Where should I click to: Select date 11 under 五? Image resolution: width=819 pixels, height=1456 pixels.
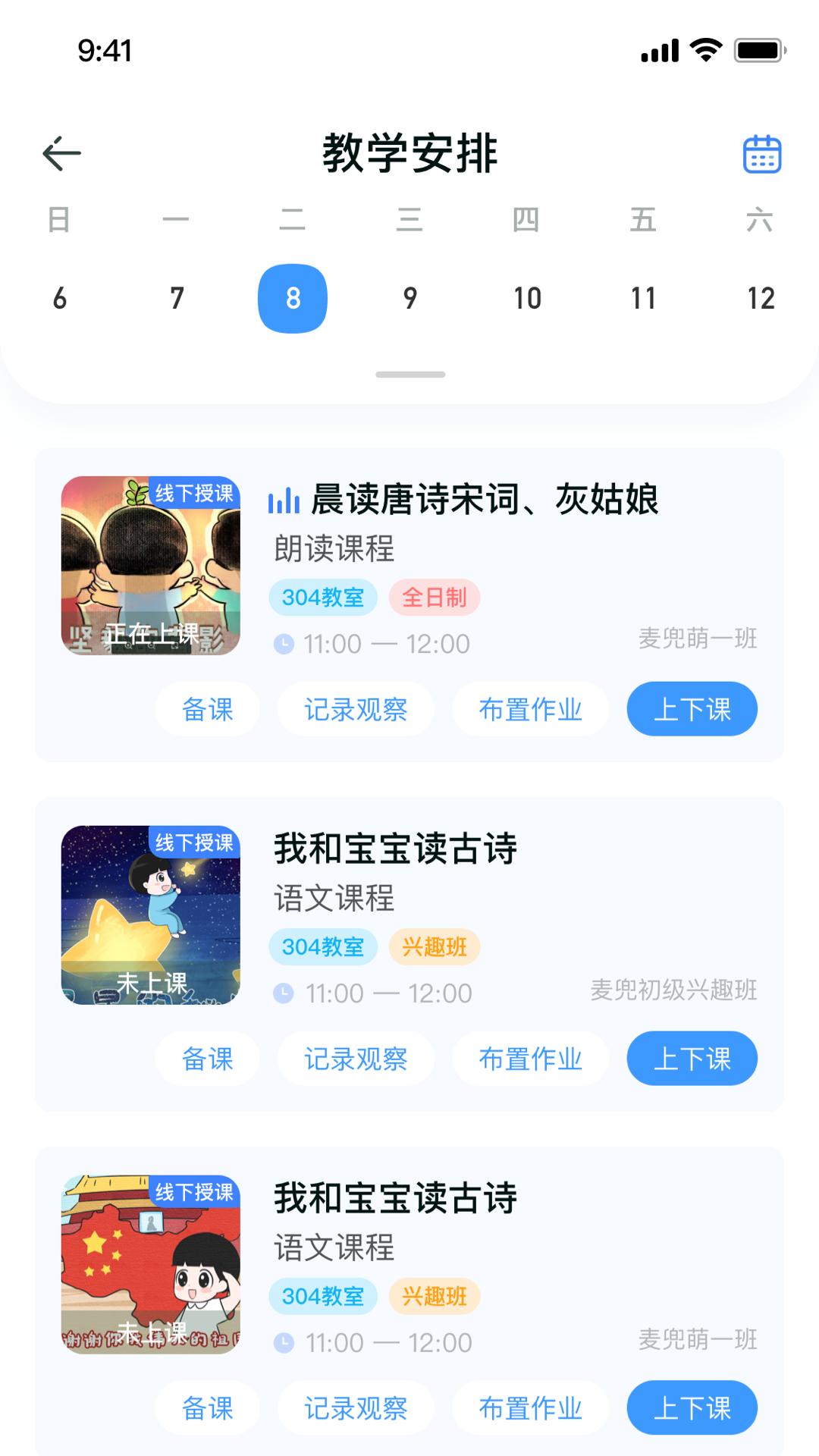(x=644, y=298)
